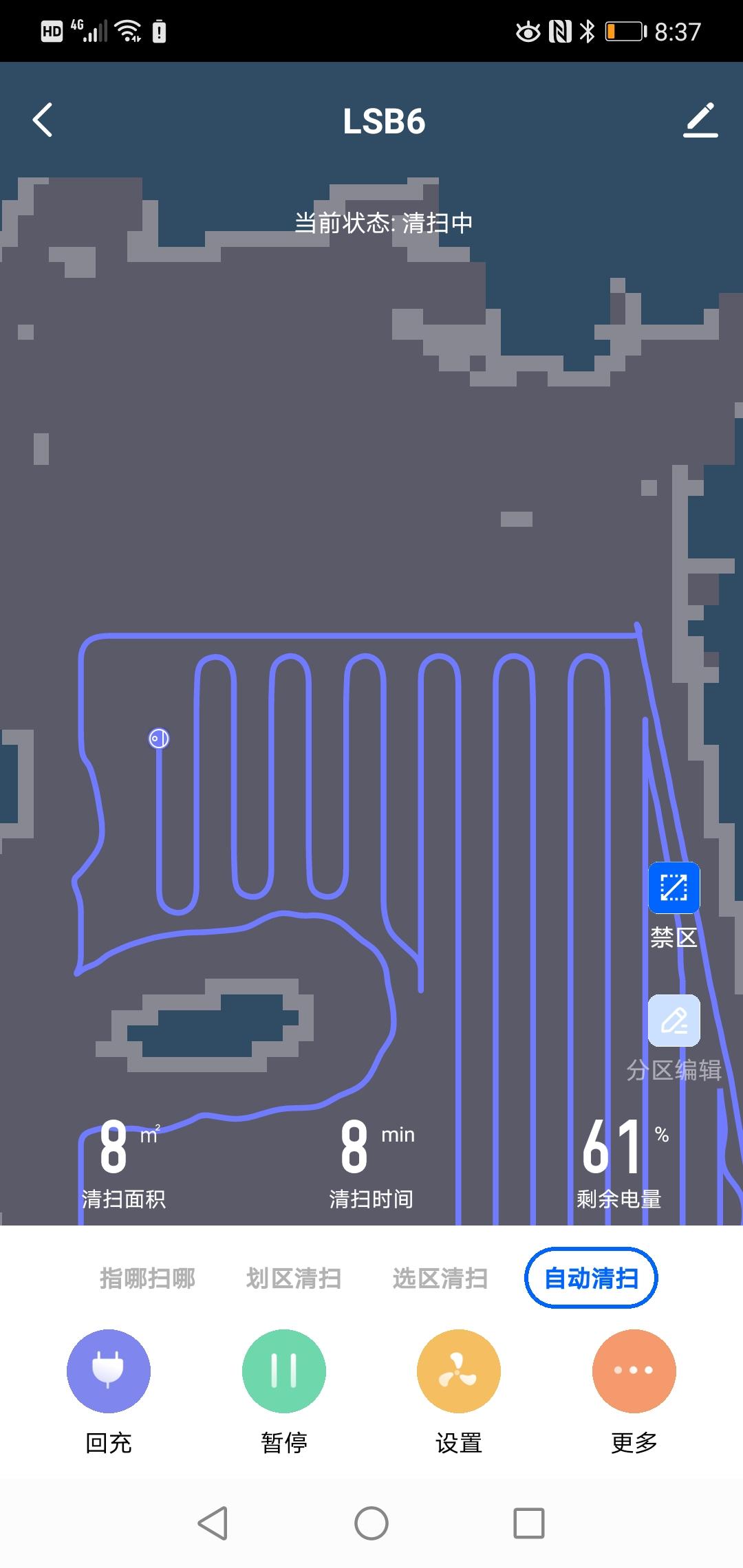Tap the system home button
The width and height of the screenshot is (743, 1568).
coord(371,1523)
